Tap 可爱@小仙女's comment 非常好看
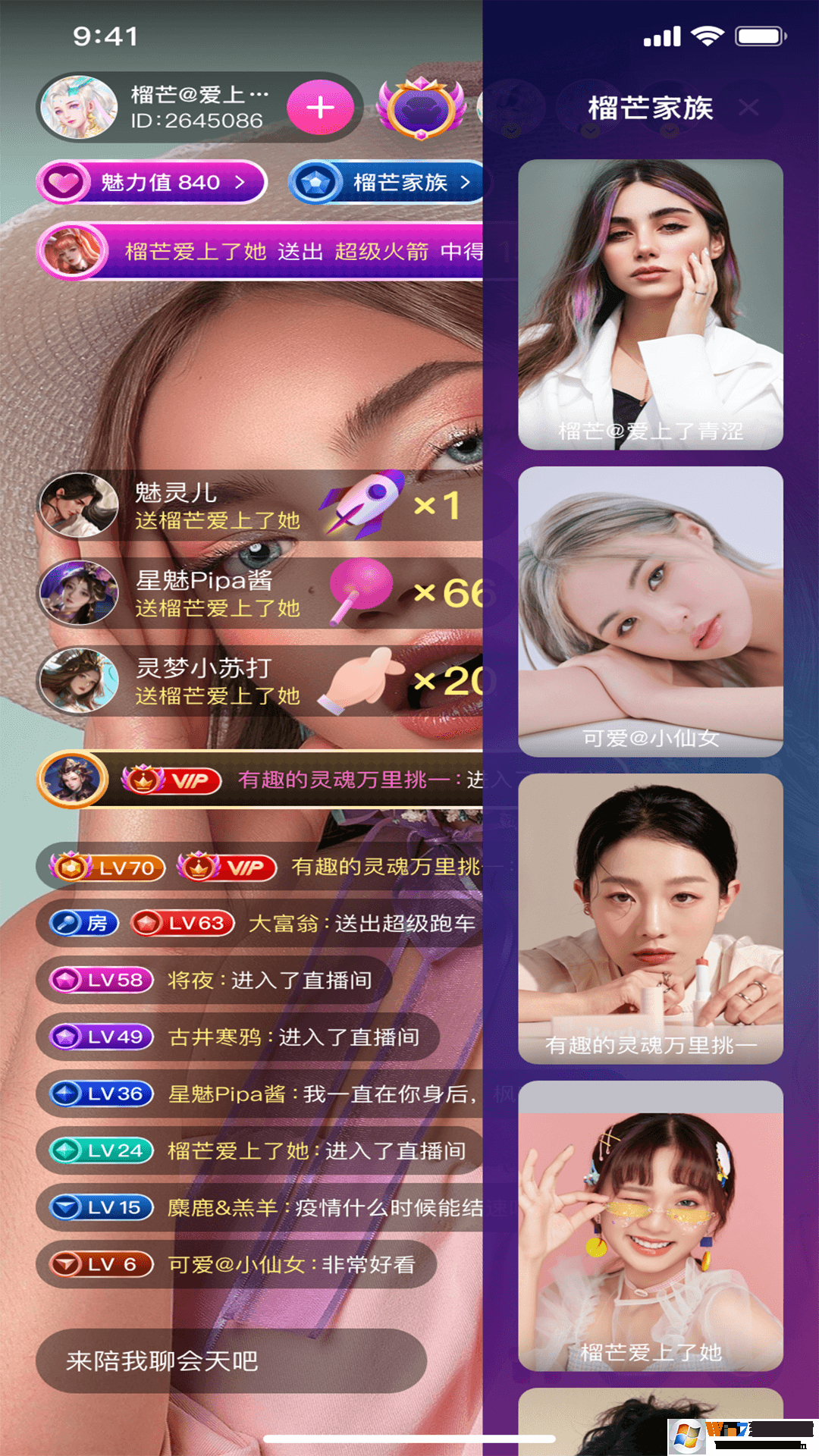The height and width of the screenshot is (1456, 819). [237, 1264]
